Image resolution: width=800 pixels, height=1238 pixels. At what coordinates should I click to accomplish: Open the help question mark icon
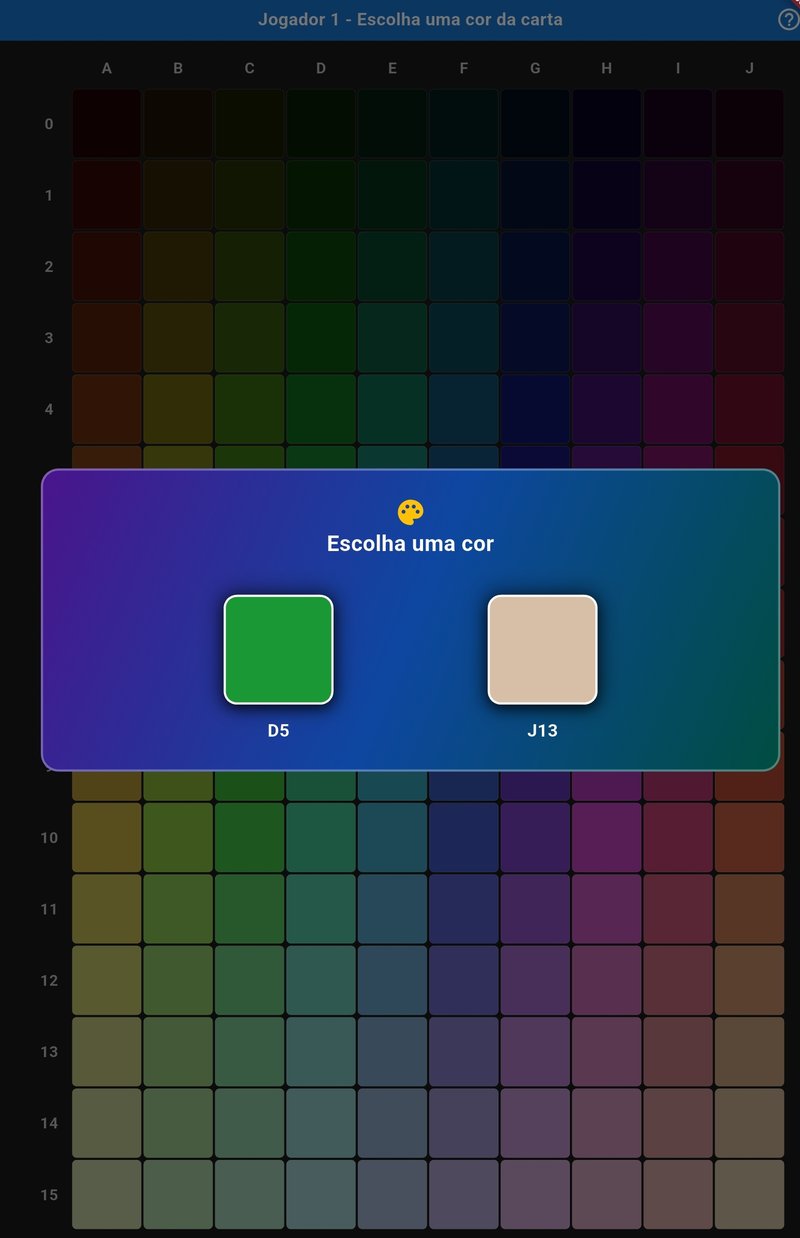pos(788,20)
